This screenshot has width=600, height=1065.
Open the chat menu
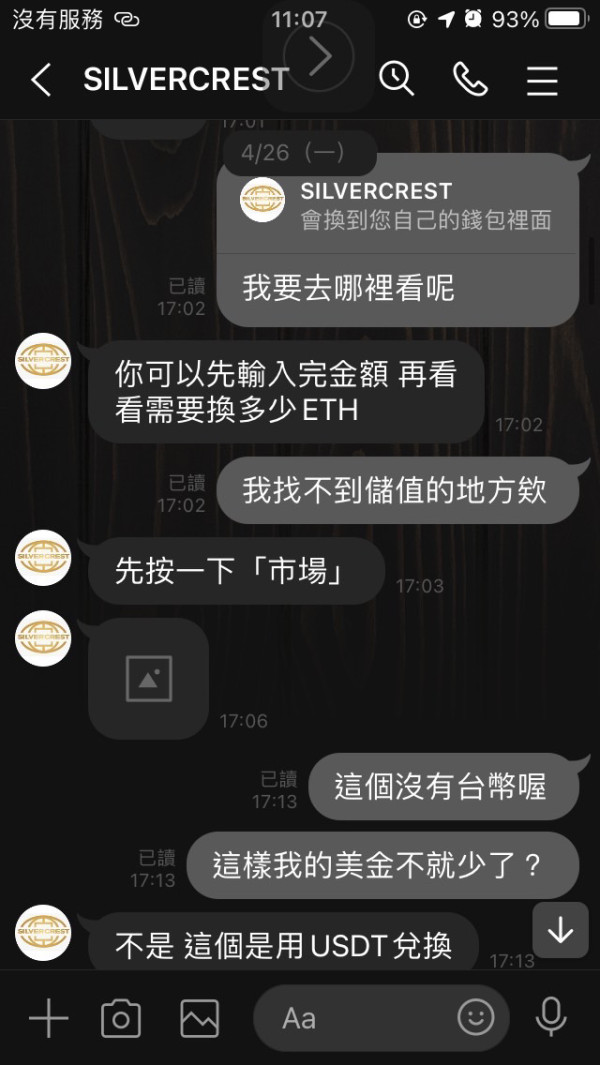pyautogui.click(x=542, y=80)
